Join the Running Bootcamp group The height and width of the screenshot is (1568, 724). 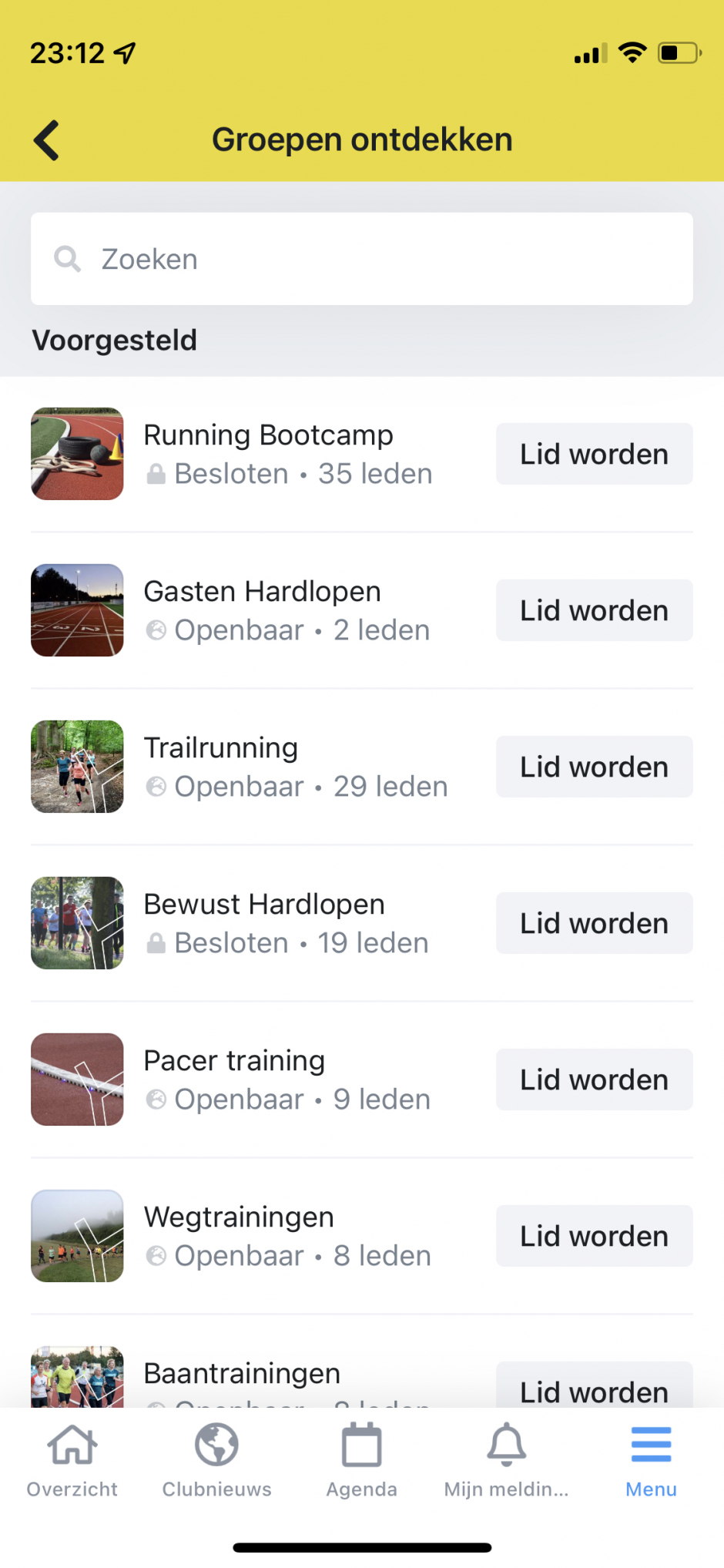pos(594,454)
